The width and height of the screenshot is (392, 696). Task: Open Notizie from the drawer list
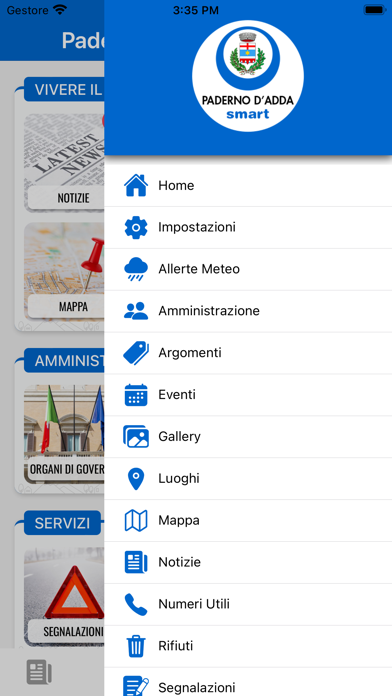[248, 562]
